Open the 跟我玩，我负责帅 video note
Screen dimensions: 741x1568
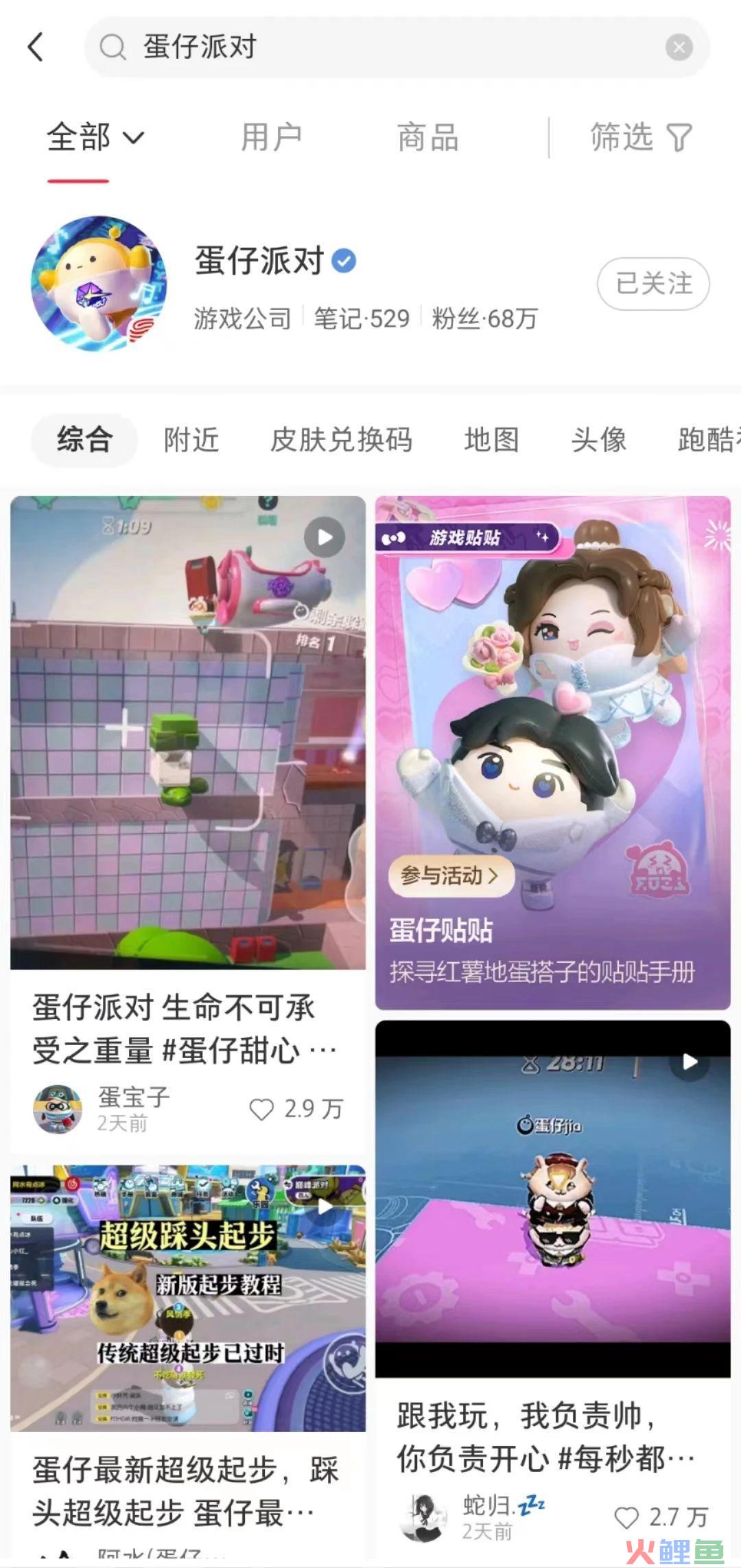pyautogui.click(x=552, y=1199)
